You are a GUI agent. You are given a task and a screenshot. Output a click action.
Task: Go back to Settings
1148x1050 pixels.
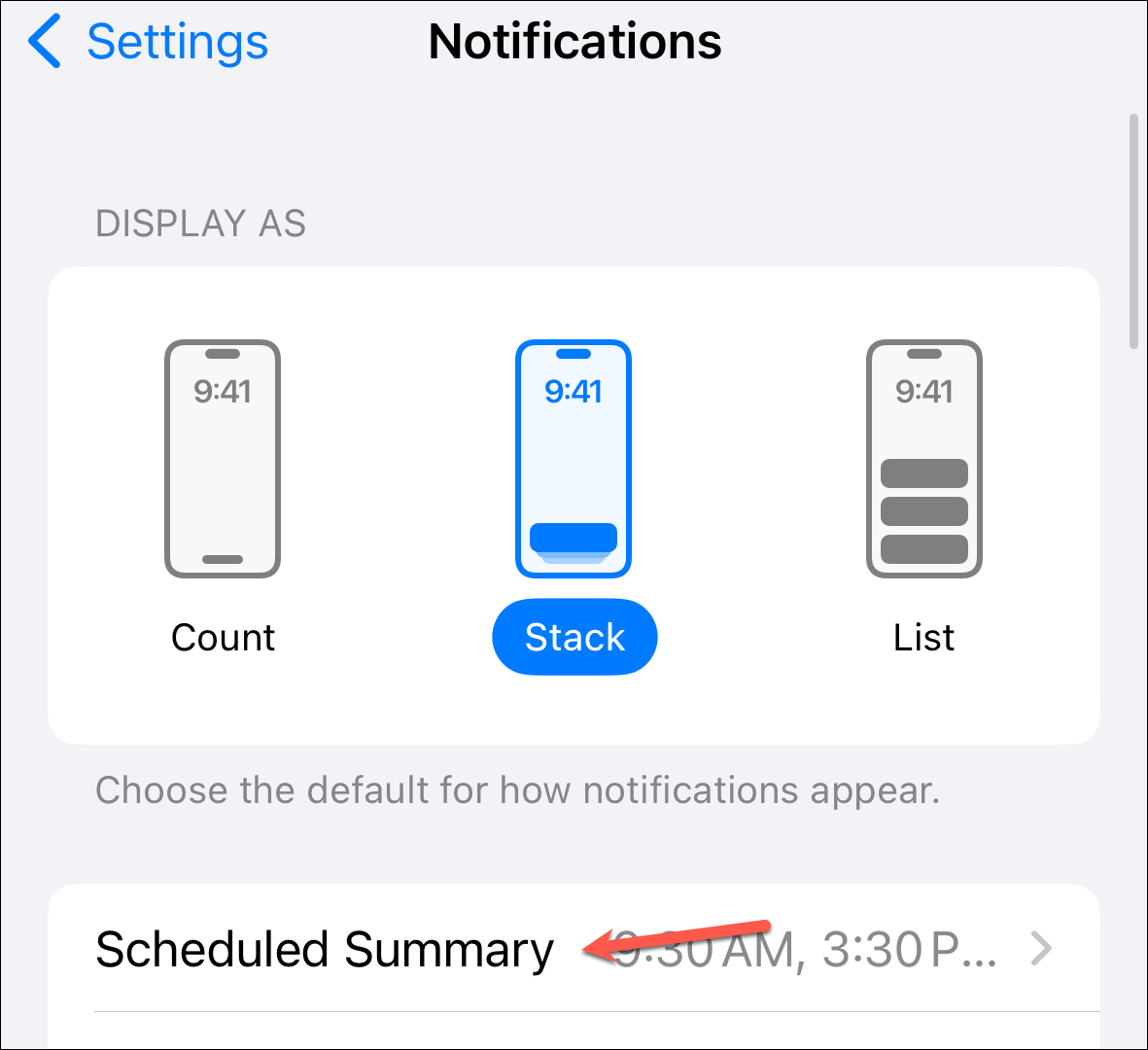point(149,43)
